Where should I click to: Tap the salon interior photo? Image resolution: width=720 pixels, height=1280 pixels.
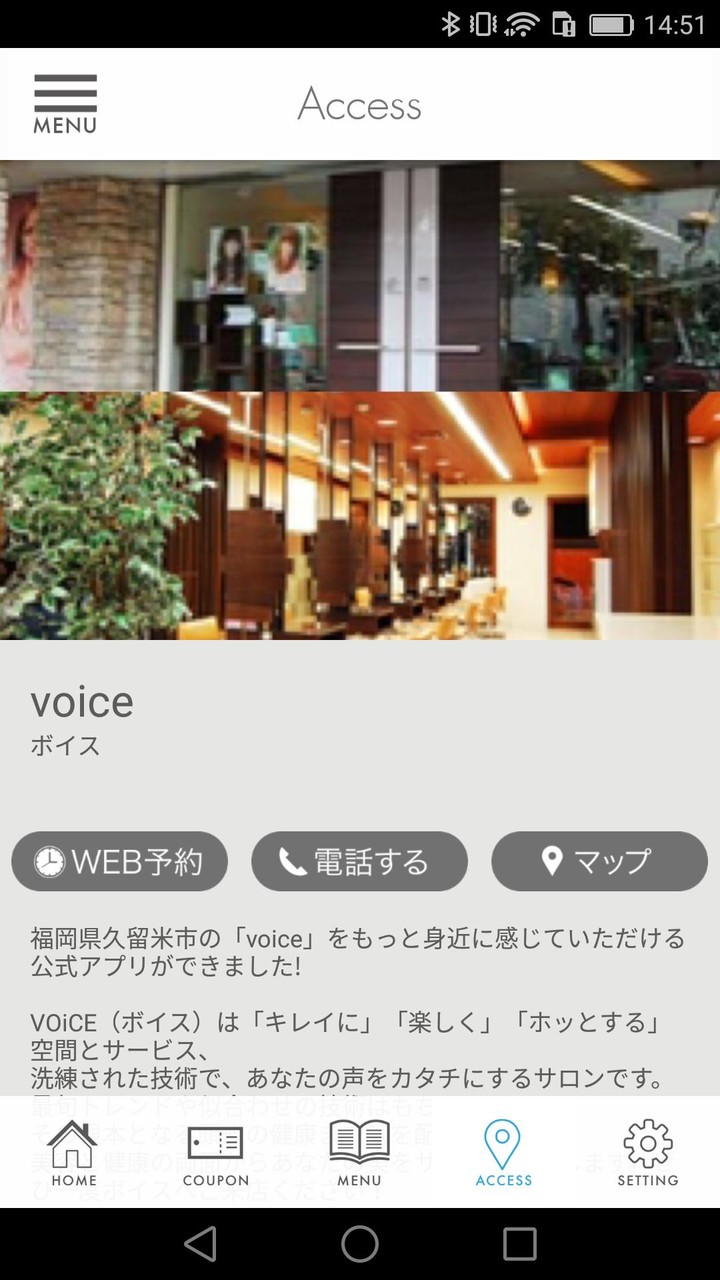(360, 515)
